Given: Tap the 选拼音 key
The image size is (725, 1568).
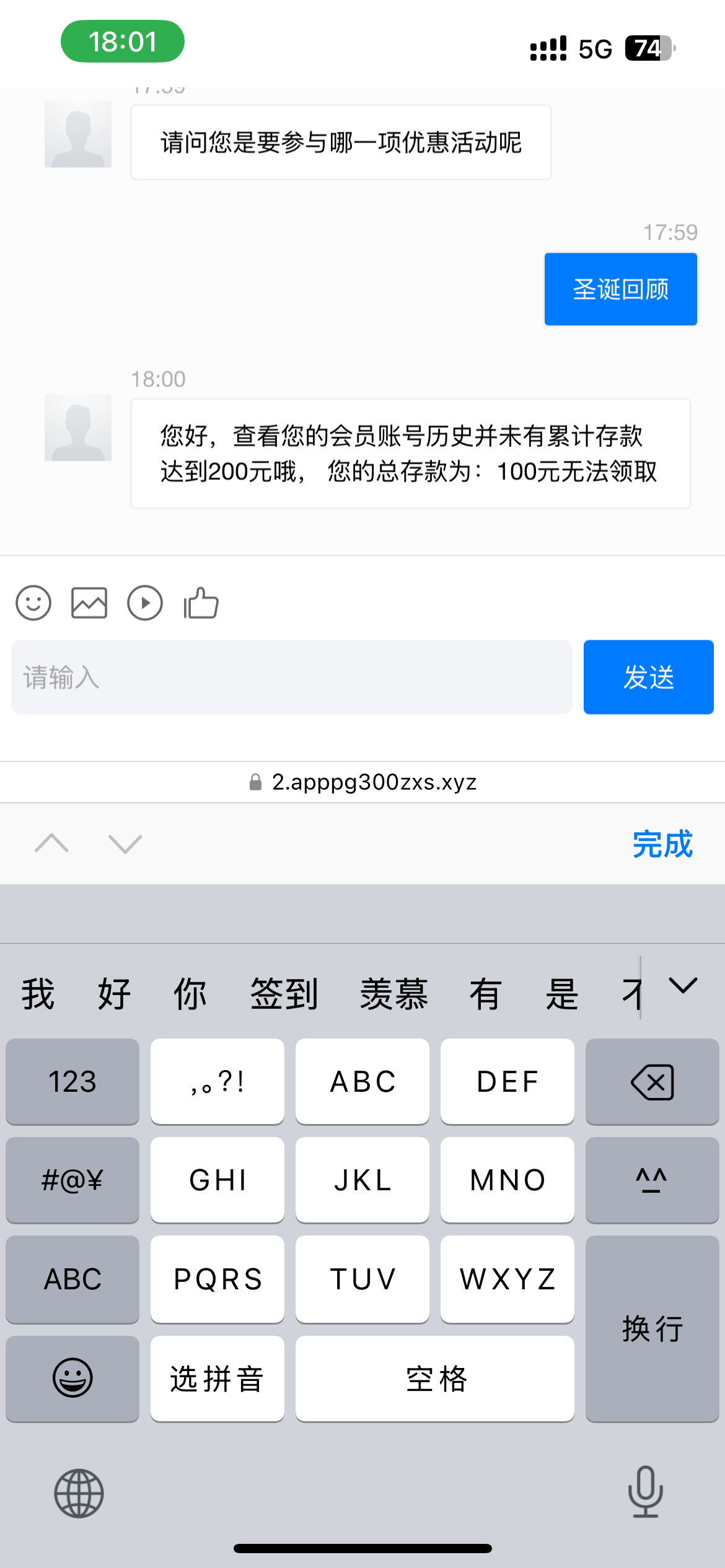Looking at the screenshot, I should click(x=217, y=1379).
